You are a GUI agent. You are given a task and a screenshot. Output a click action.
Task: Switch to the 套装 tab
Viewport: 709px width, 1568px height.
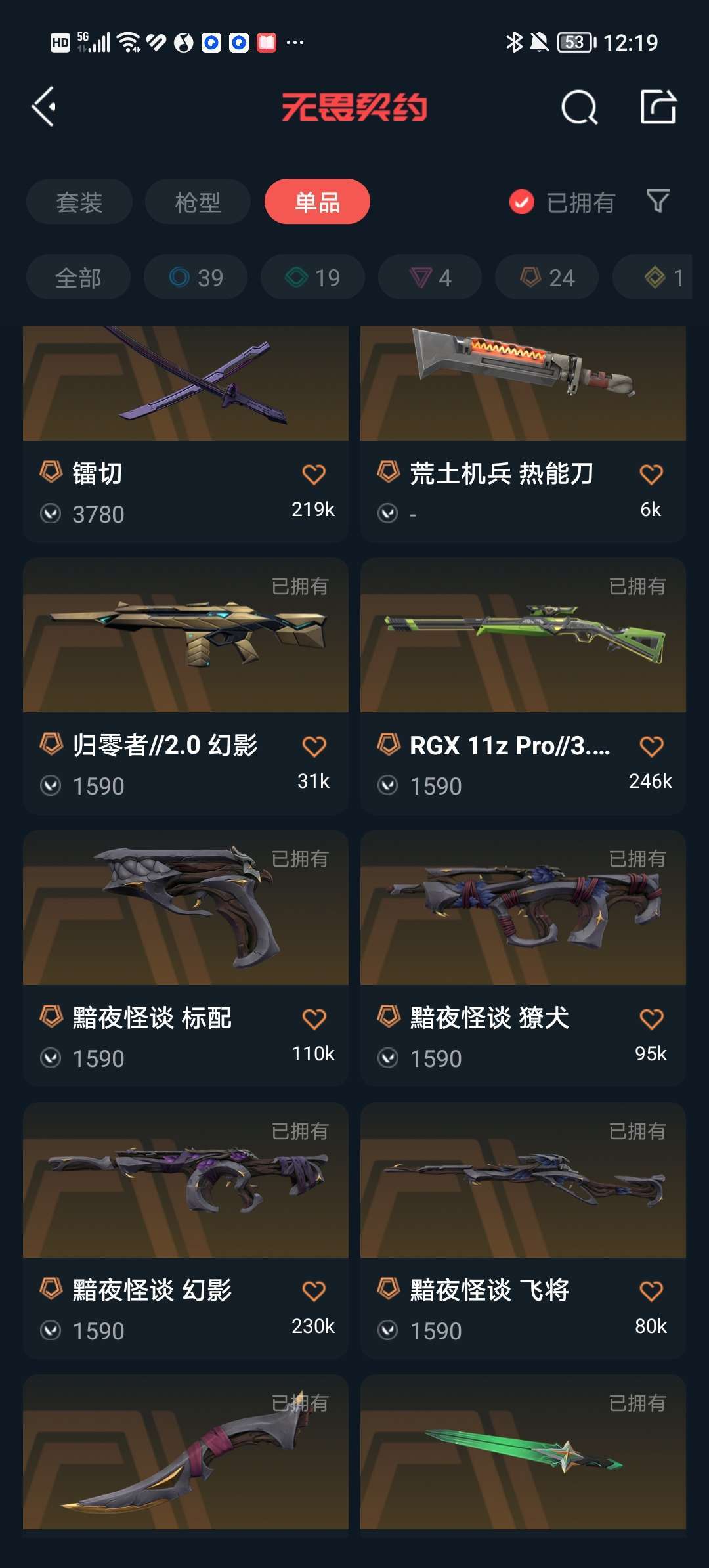pyautogui.click(x=79, y=202)
